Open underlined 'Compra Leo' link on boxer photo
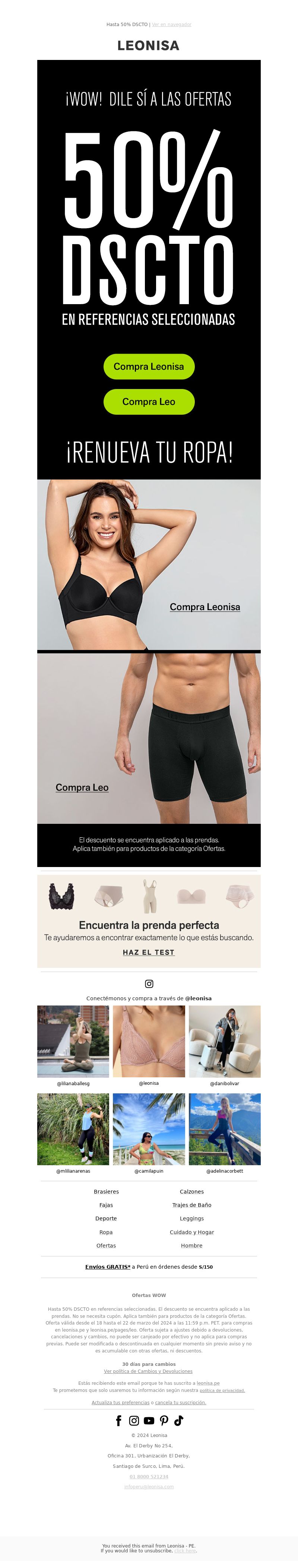Viewport: 298px width, 1568px height. pyautogui.click(x=82, y=787)
